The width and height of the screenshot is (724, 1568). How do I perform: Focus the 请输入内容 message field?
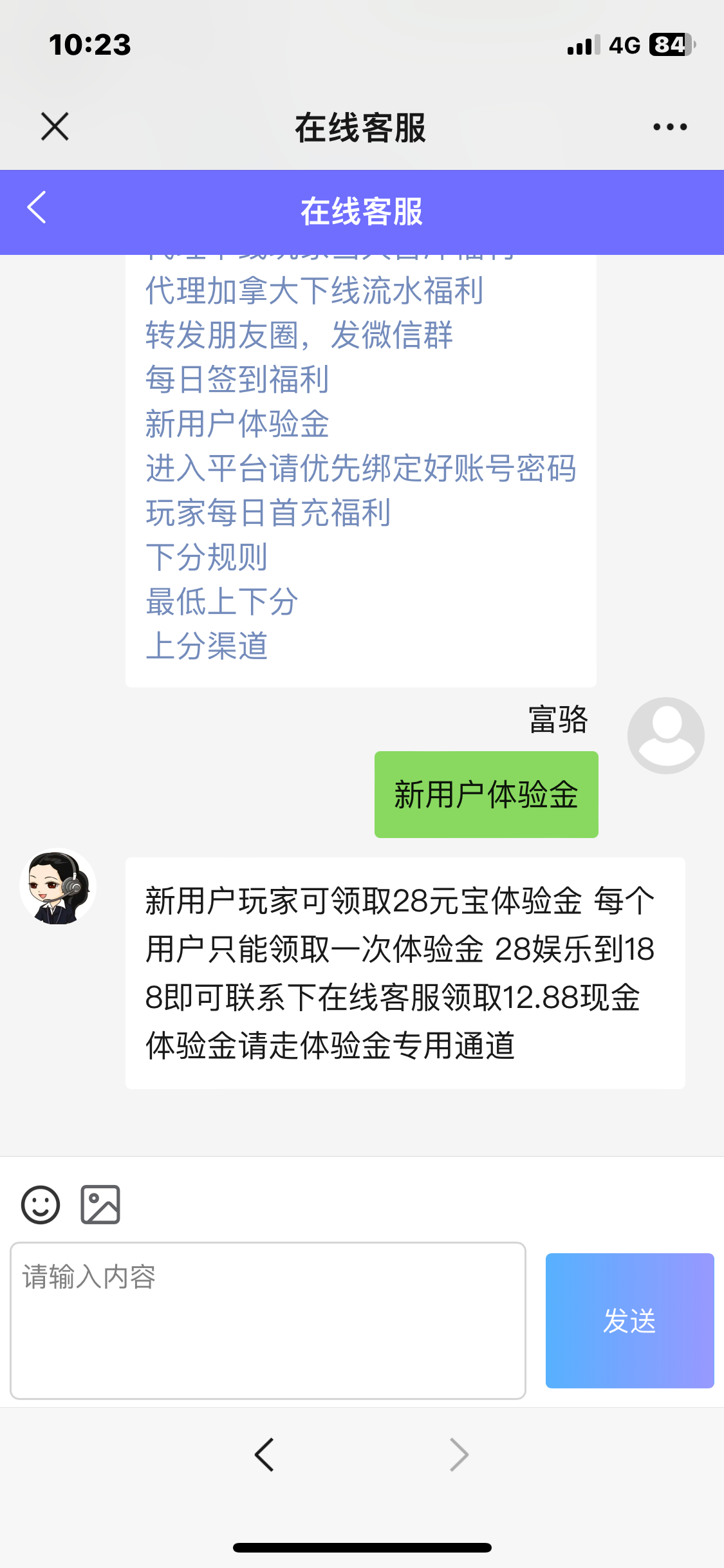268,1320
